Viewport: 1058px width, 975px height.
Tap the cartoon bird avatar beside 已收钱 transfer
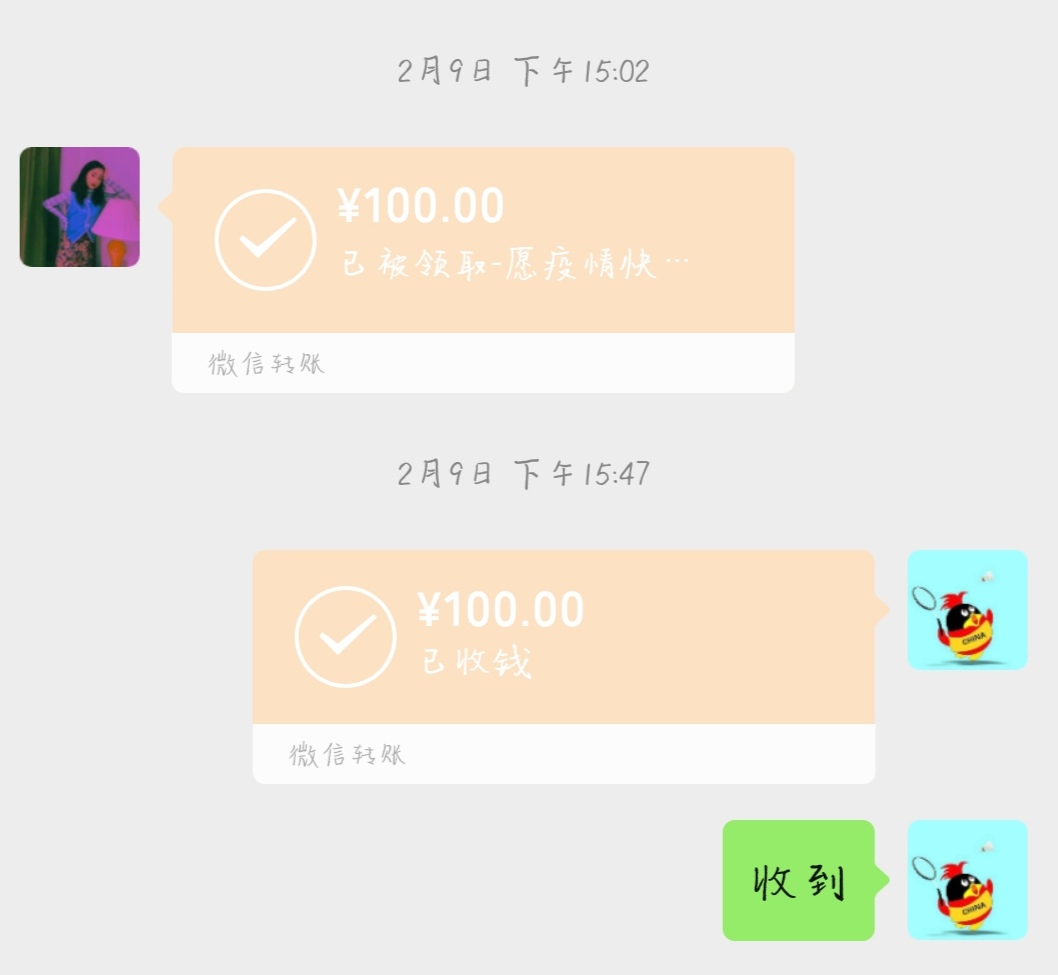coord(967,609)
